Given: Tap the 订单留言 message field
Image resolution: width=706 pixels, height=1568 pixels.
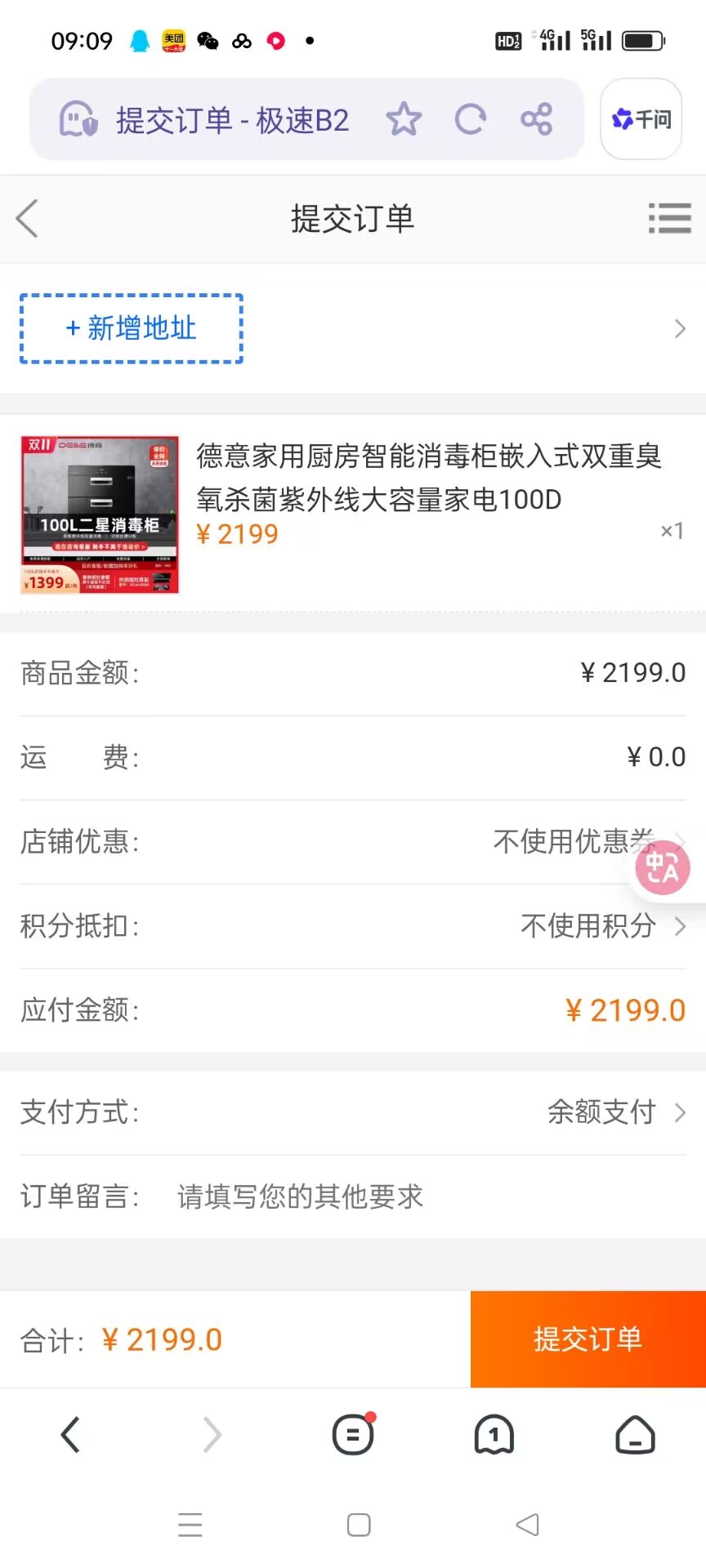Looking at the screenshot, I should pos(409,1196).
